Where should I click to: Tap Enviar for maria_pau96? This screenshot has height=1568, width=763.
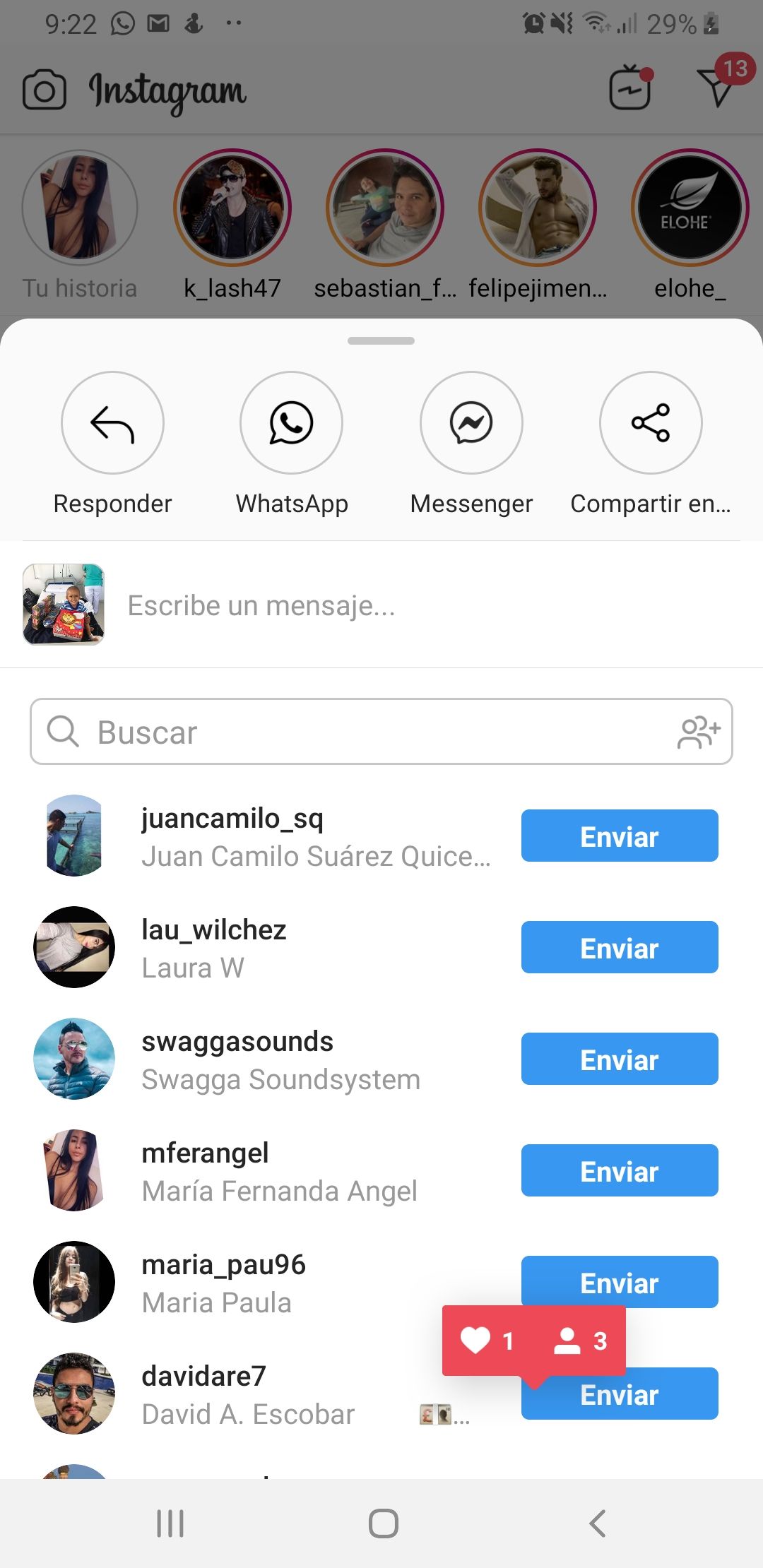tap(620, 1278)
